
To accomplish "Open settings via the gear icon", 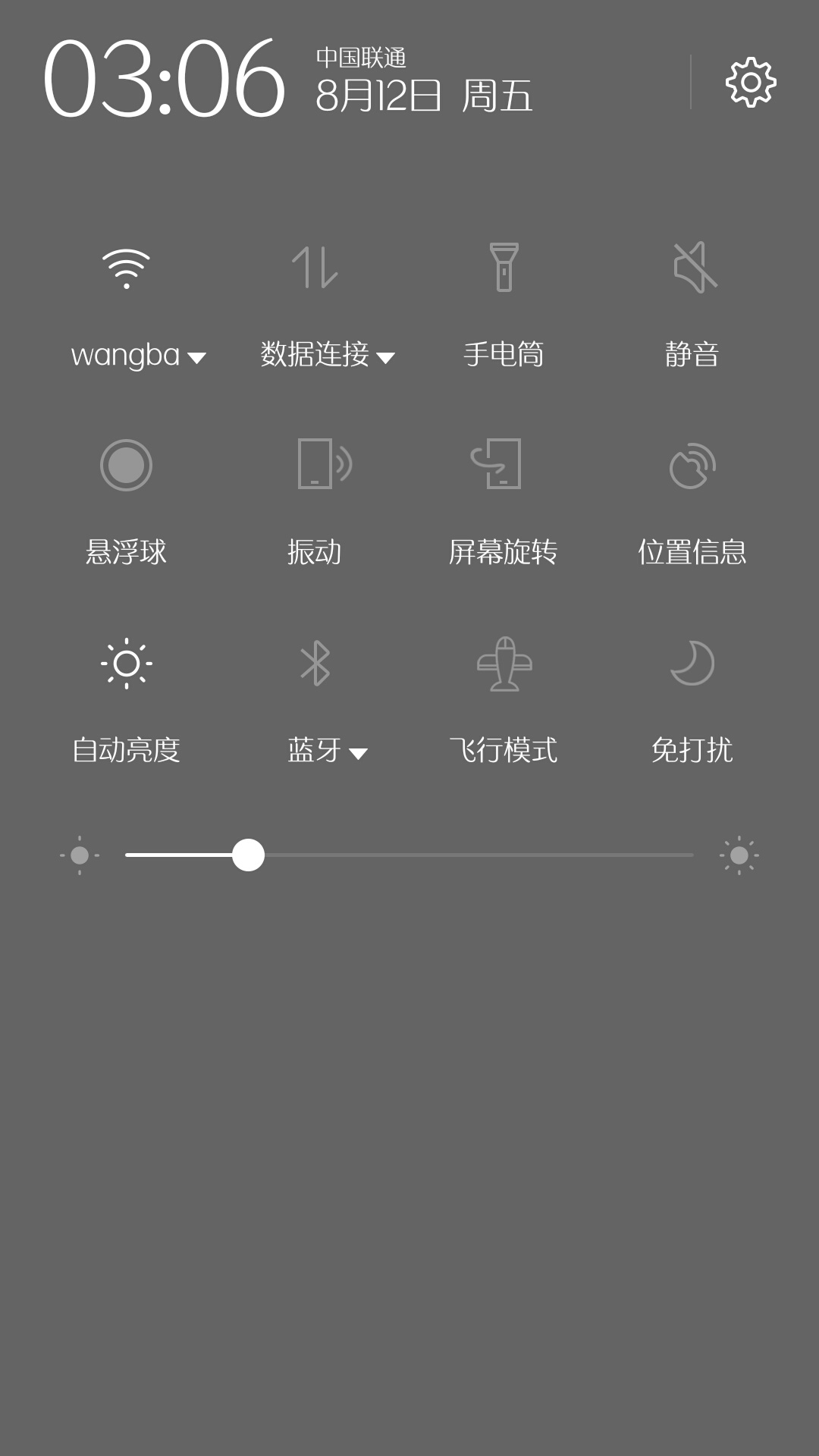I will [751, 82].
